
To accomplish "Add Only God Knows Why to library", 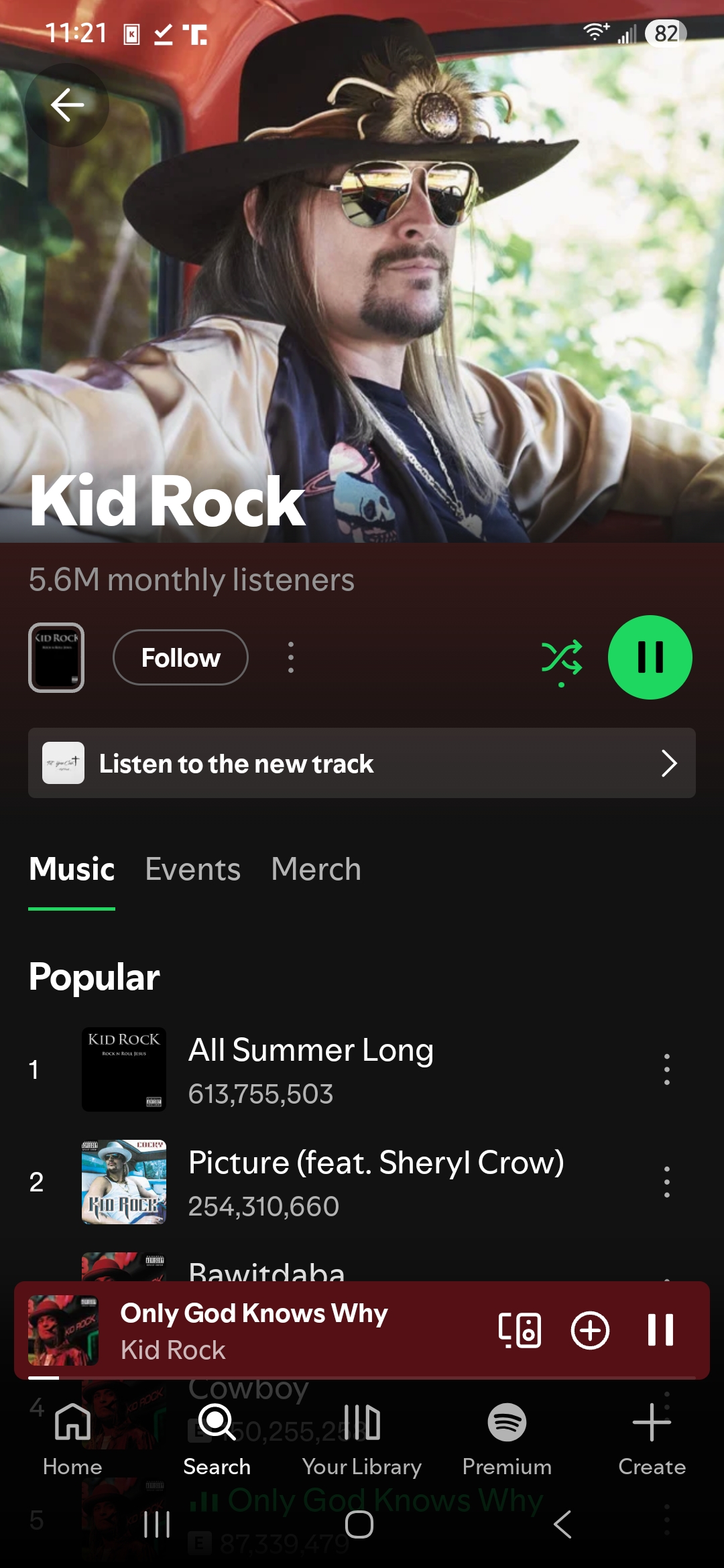I will point(590,1330).
